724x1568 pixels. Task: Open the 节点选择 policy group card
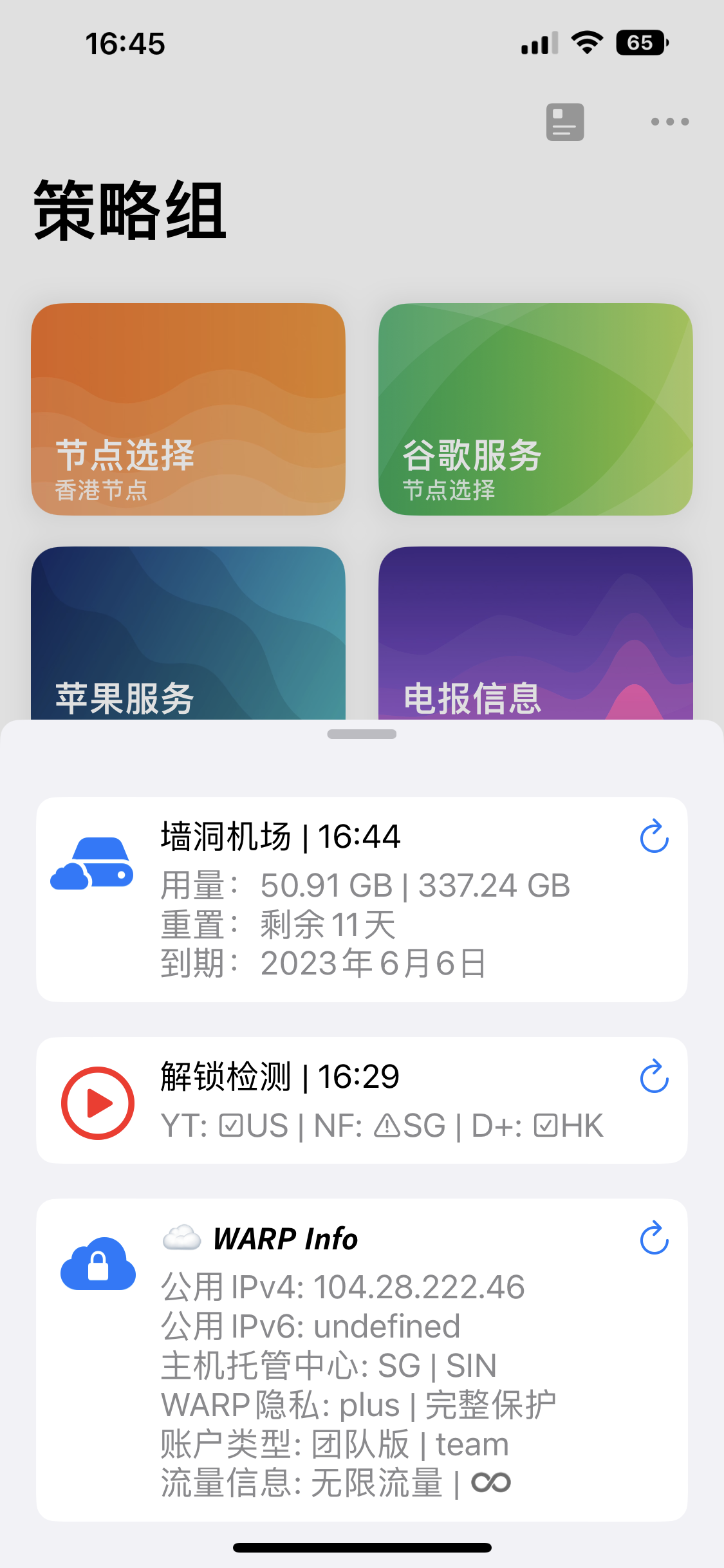tap(188, 409)
